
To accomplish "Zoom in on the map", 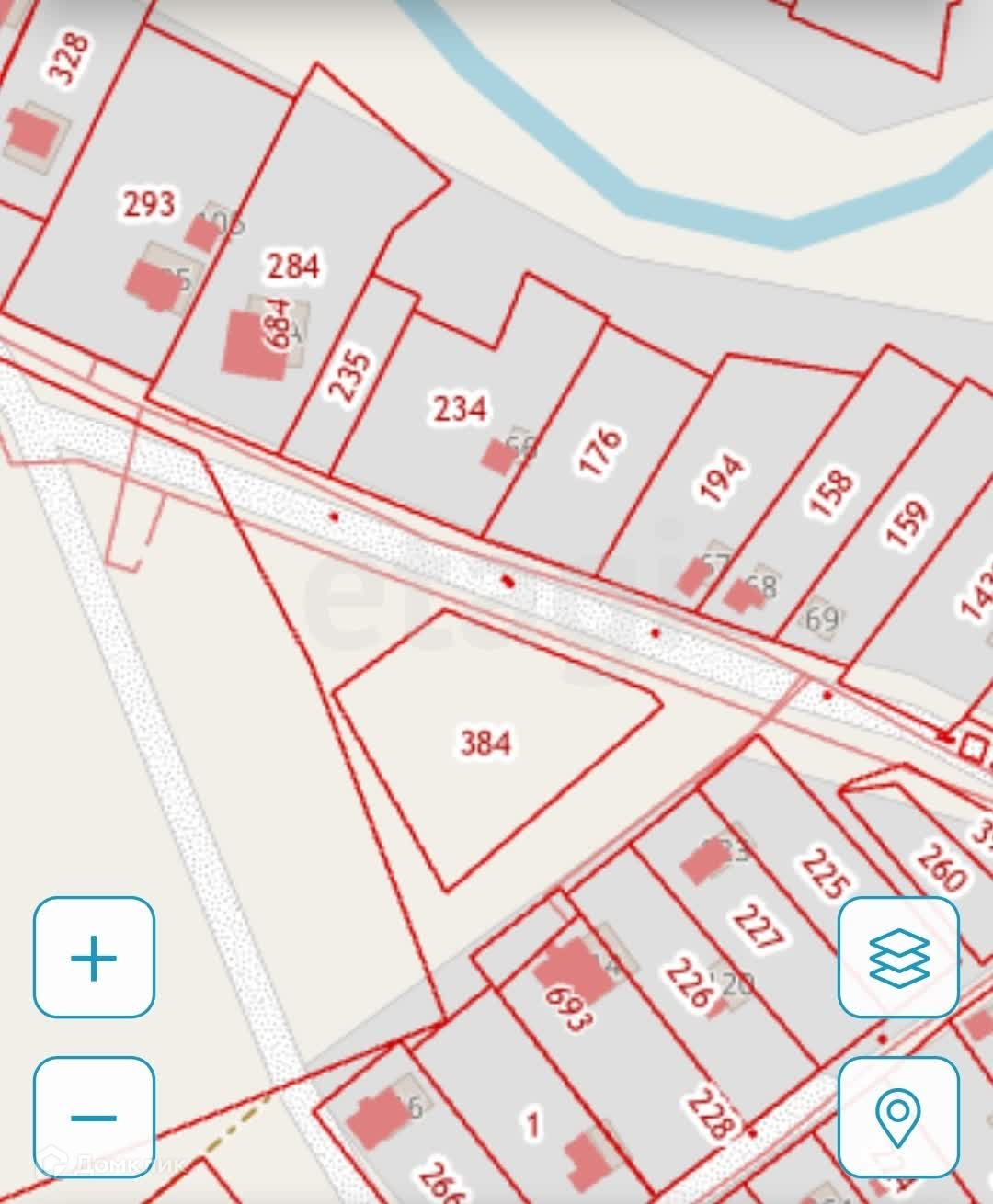I will coord(94,958).
